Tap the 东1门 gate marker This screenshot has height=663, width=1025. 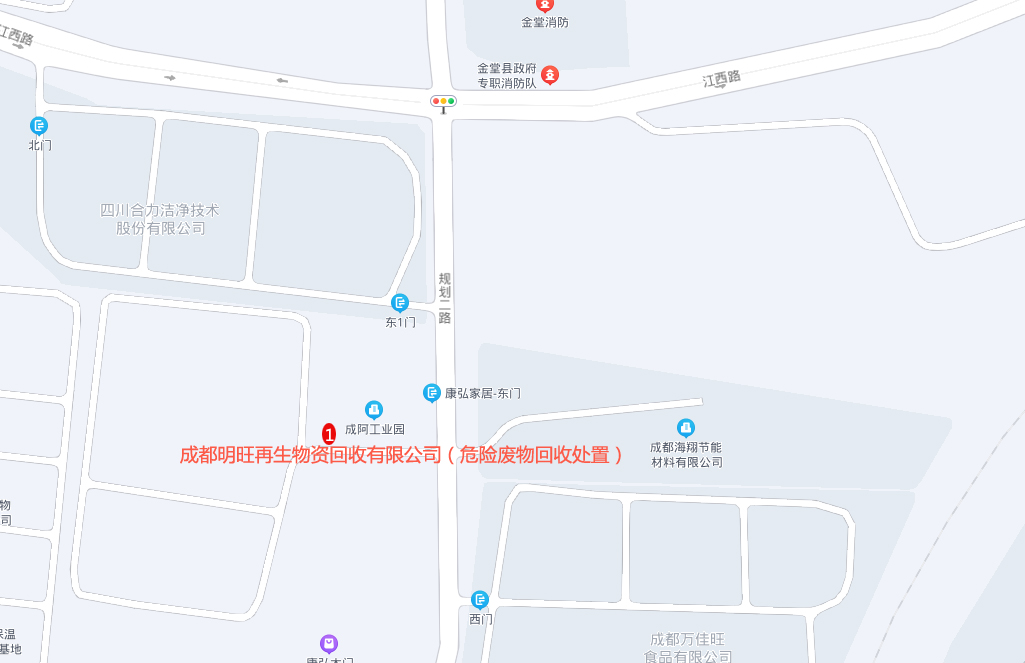click(x=400, y=303)
